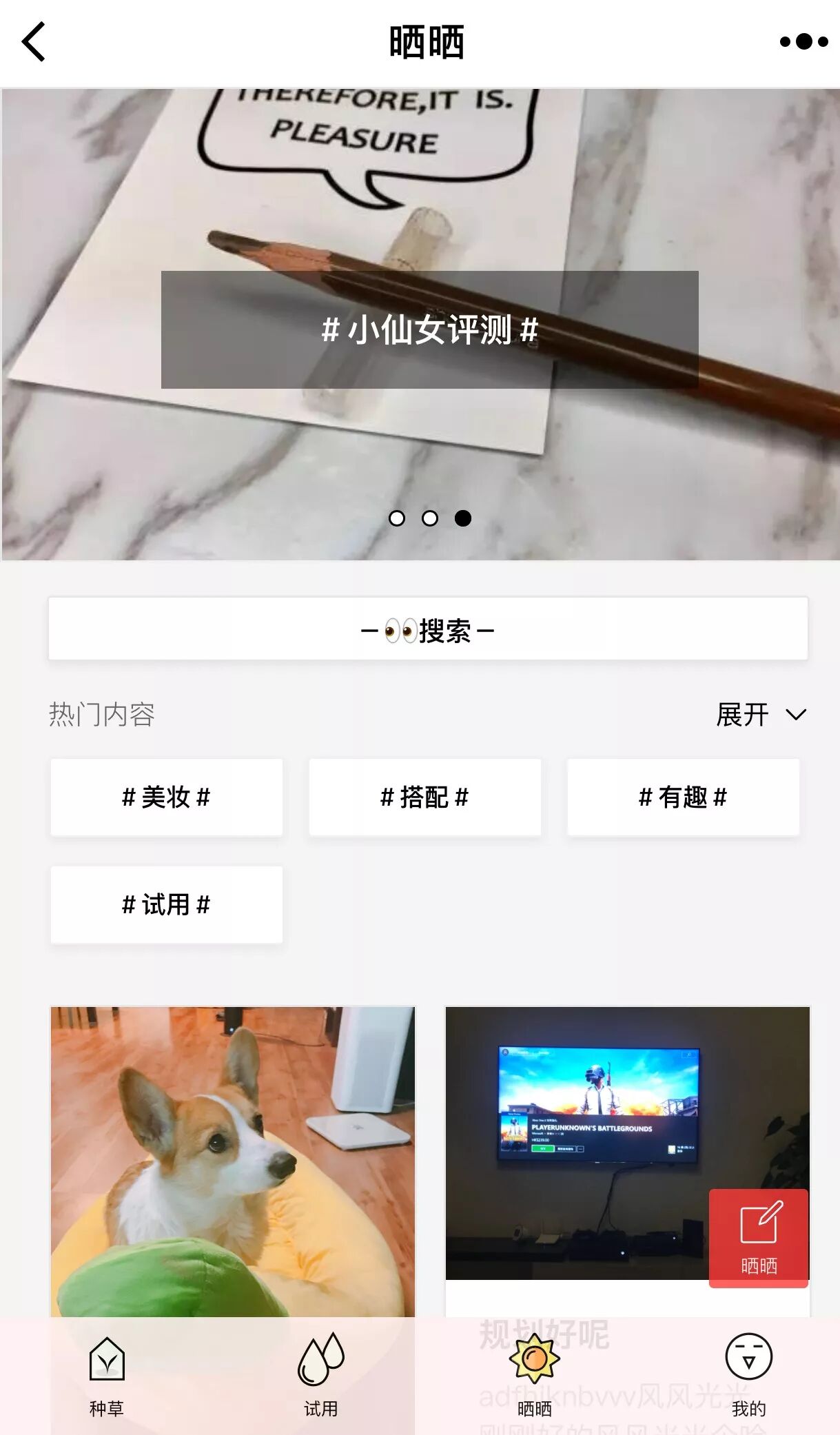The height and width of the screenshot is (1435, 840).
Task: Open the corgi dog photo post
Action: click(232, 1158)
